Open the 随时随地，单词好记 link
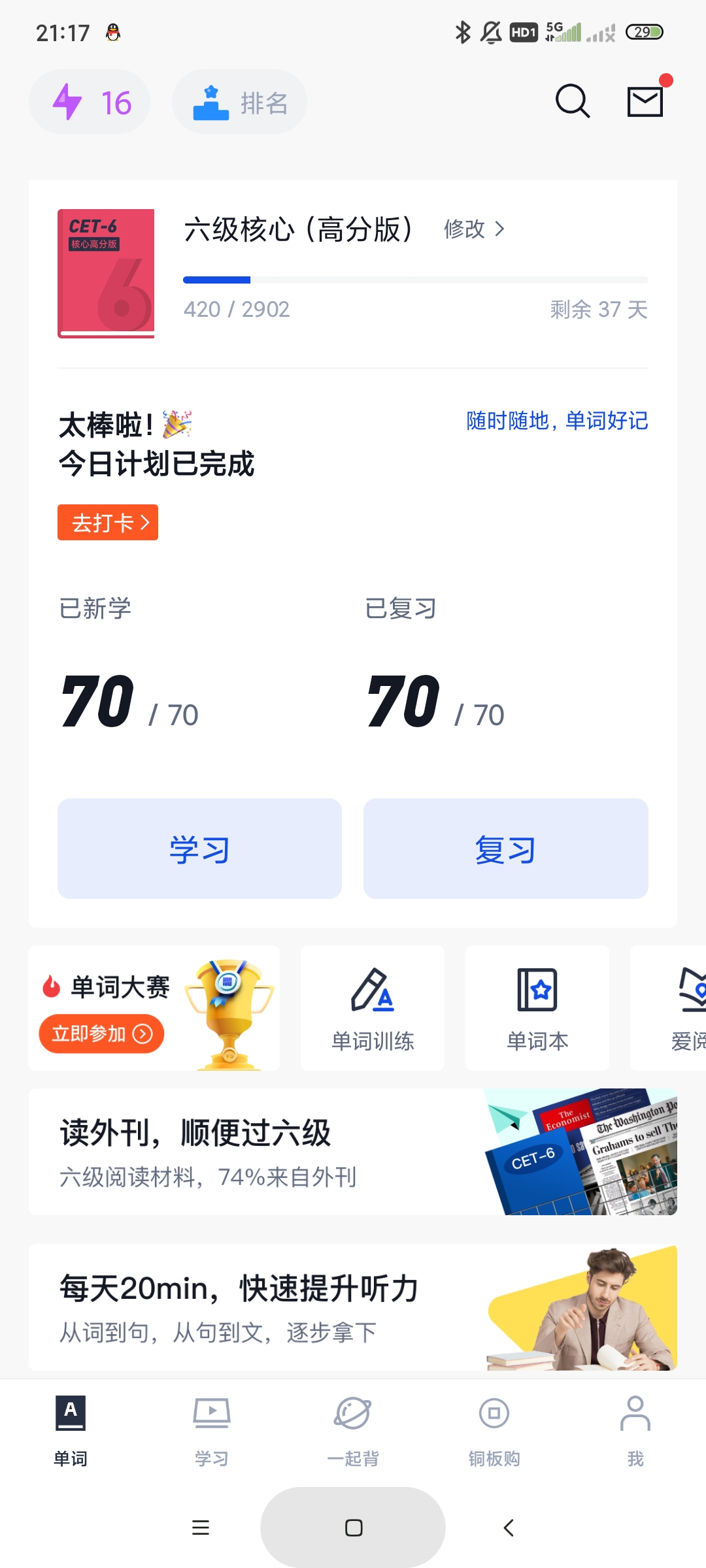Screen dimensions: 706x1568 pyautogui.click(x=557, y=421)
